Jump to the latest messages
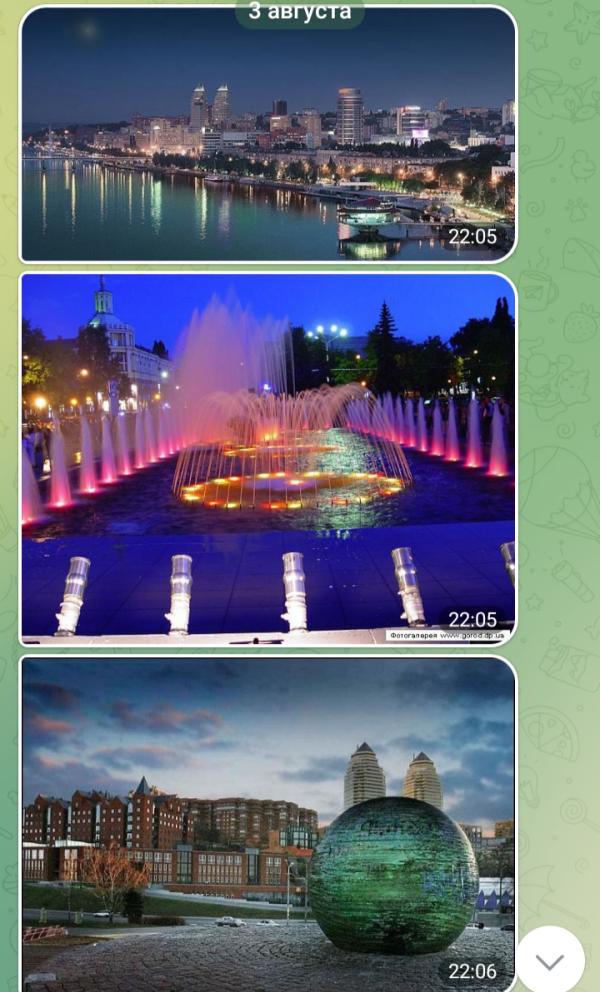Screen dimensions: 600x992 point(550,960)
